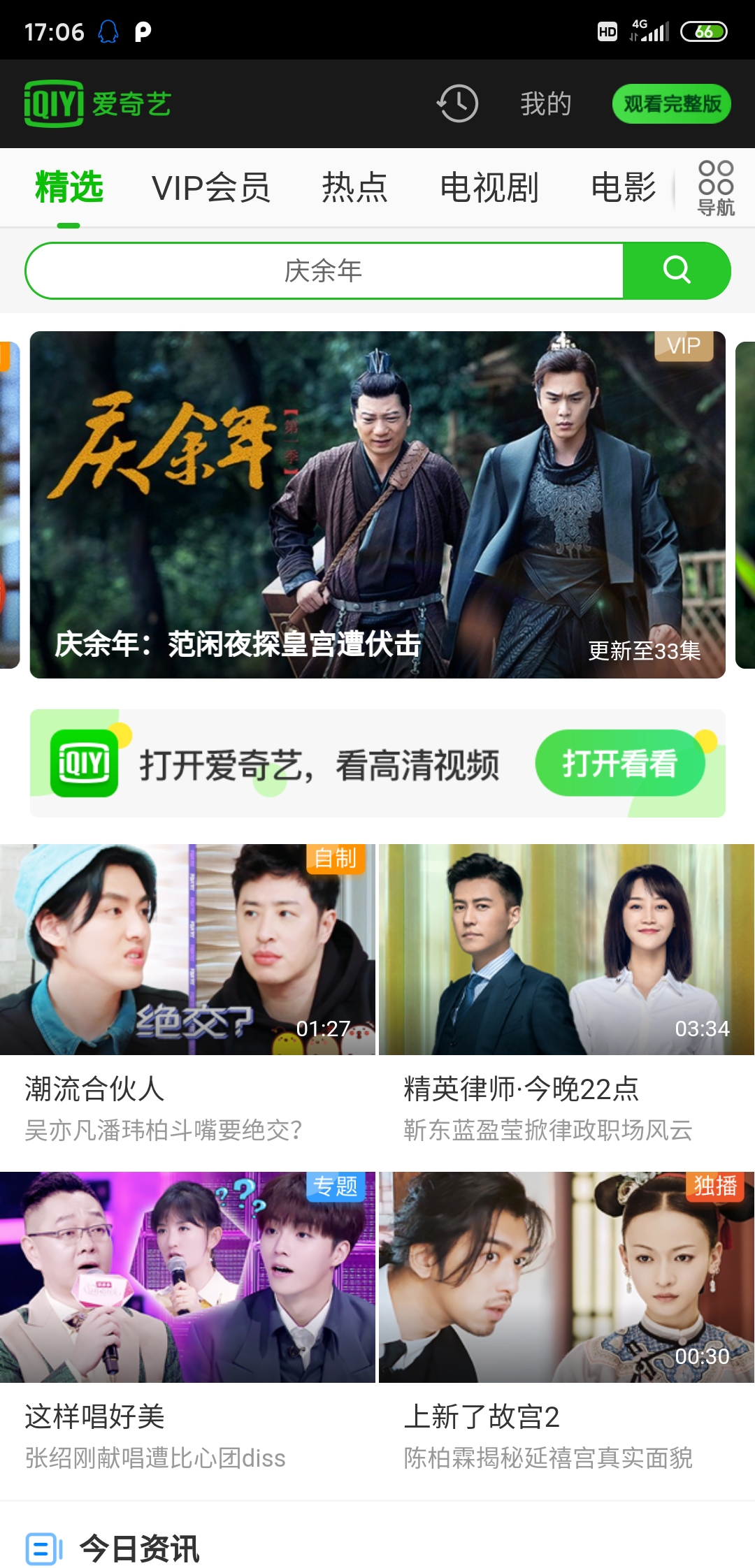The height and width of the screenshot is (1568, 755).
Task: Open the QQ icon in the status bar
Action: (x=108, y=30)
